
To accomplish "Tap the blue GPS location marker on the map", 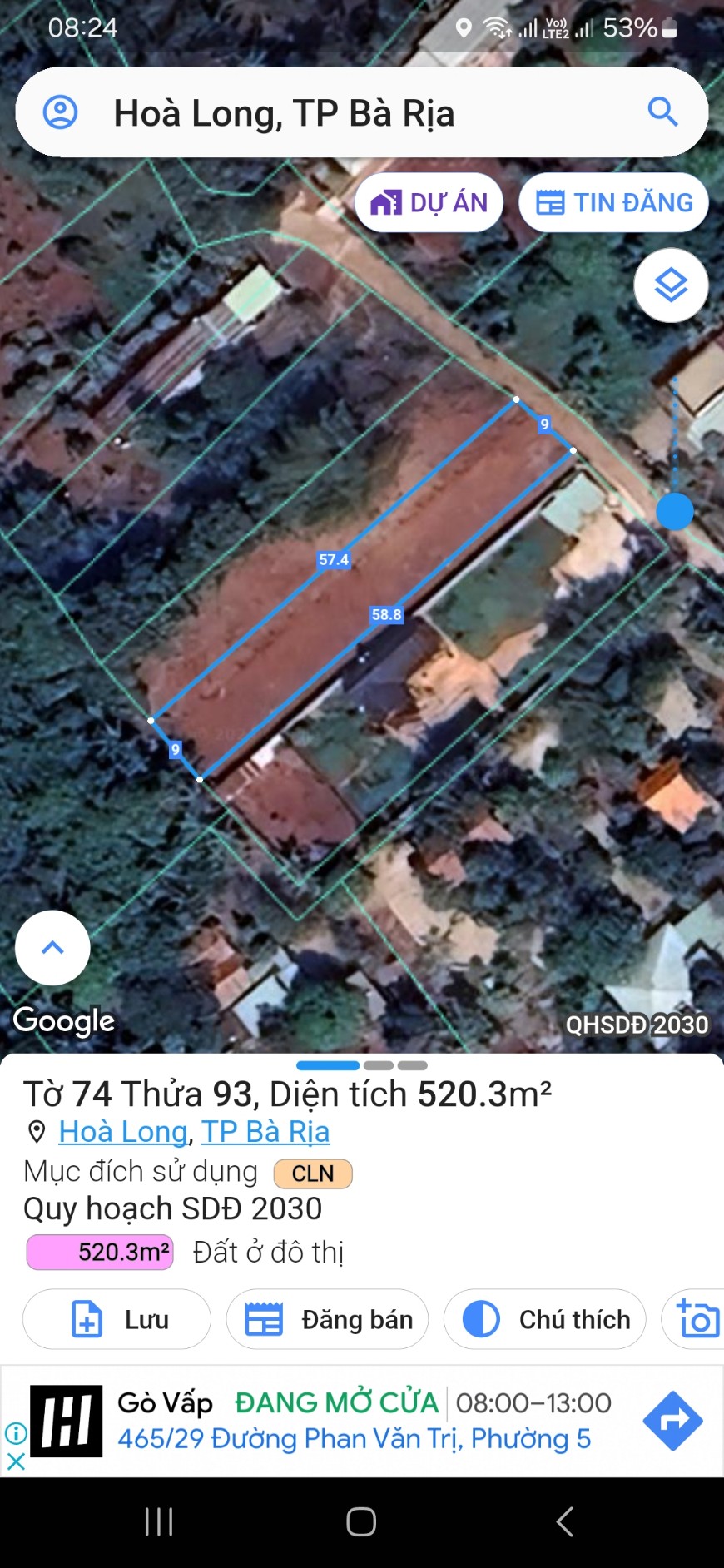I will point(676,511).
